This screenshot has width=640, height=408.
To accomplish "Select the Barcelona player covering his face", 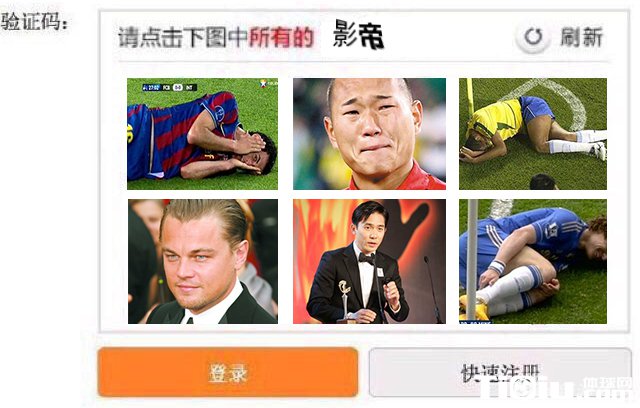I will 202,134.
